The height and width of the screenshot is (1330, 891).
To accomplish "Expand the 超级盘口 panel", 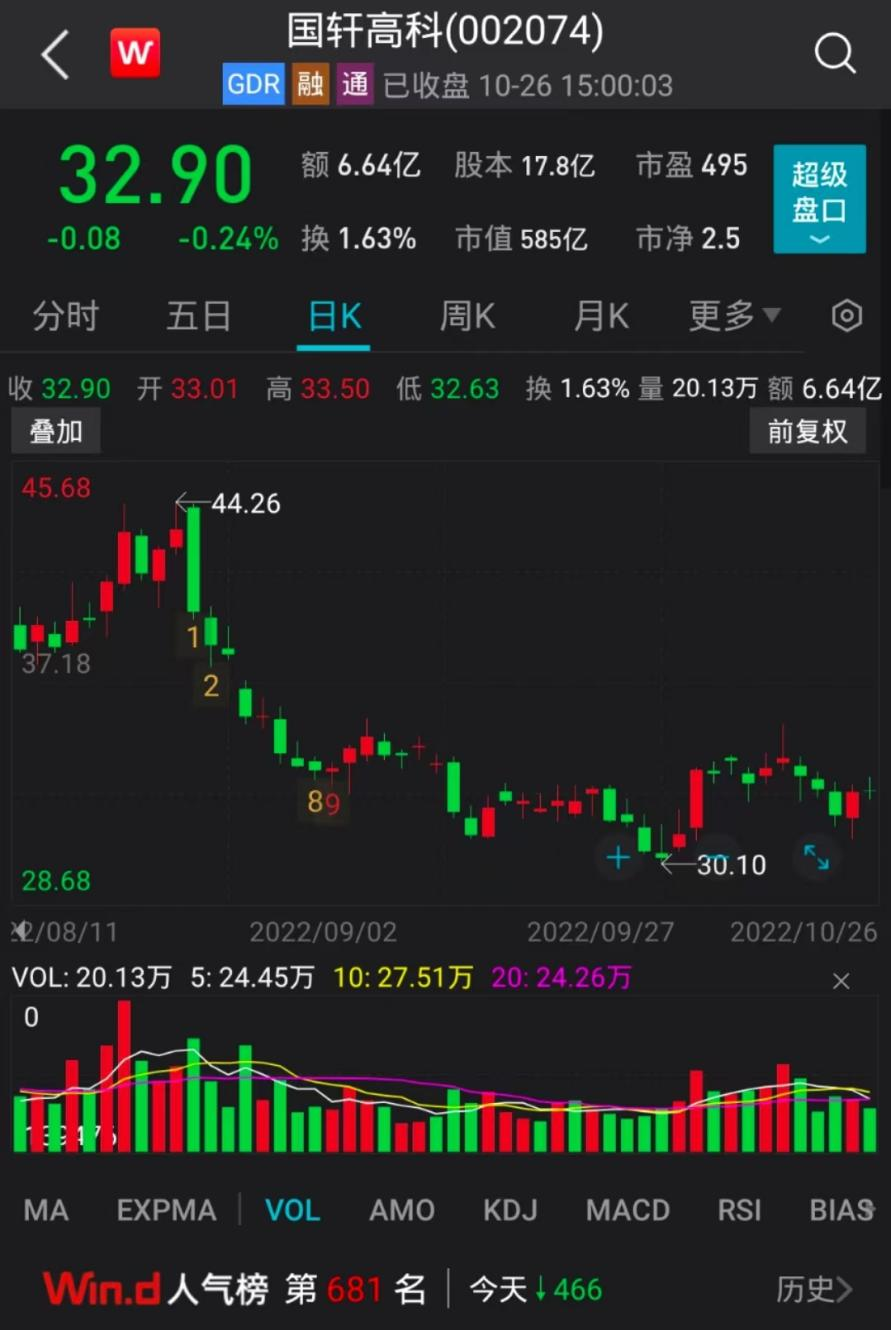I will [819, 199].
